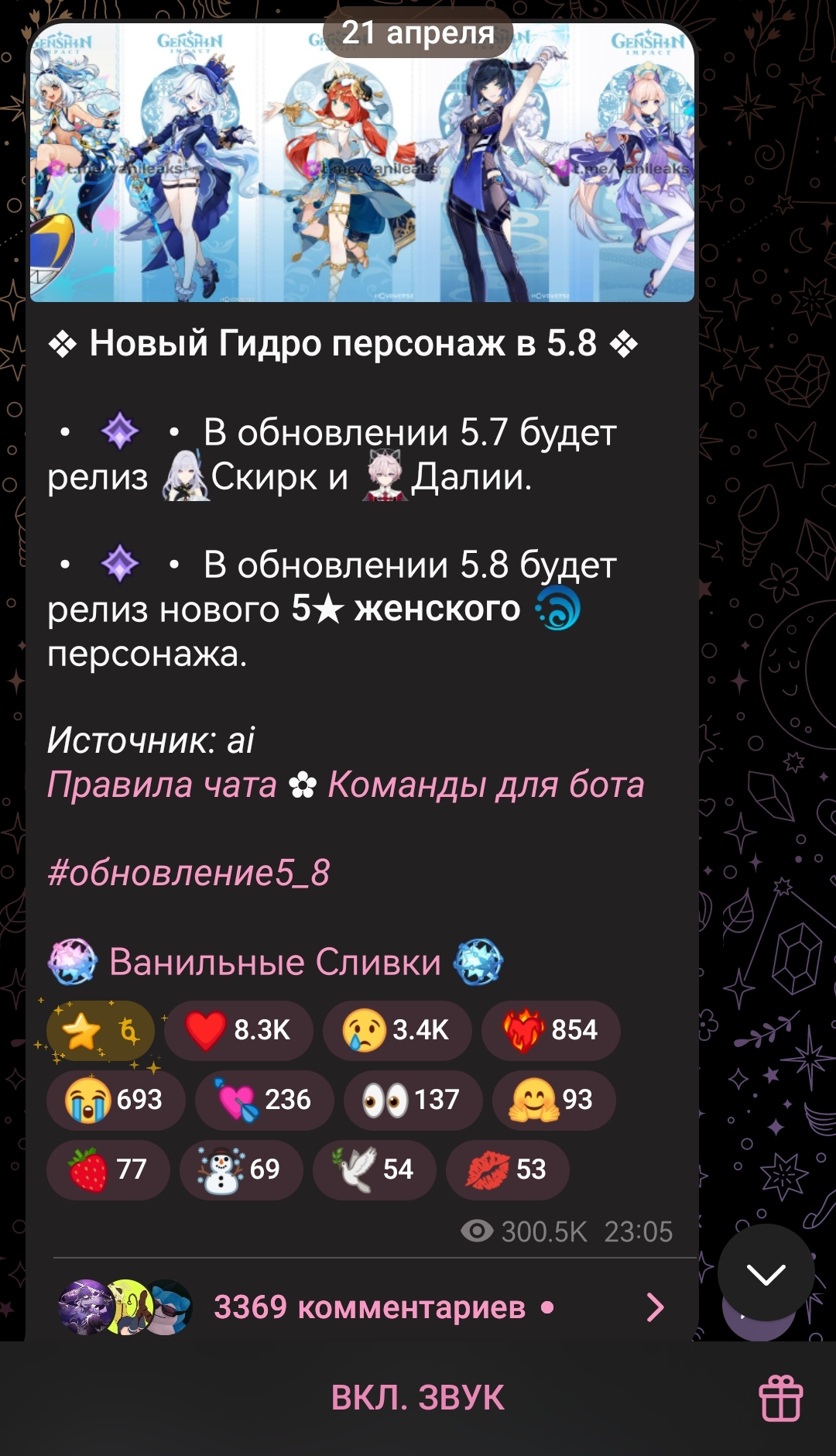React with the dove (54)
The height and width of the screenshot is (1456, 836).
point(374,1170)
